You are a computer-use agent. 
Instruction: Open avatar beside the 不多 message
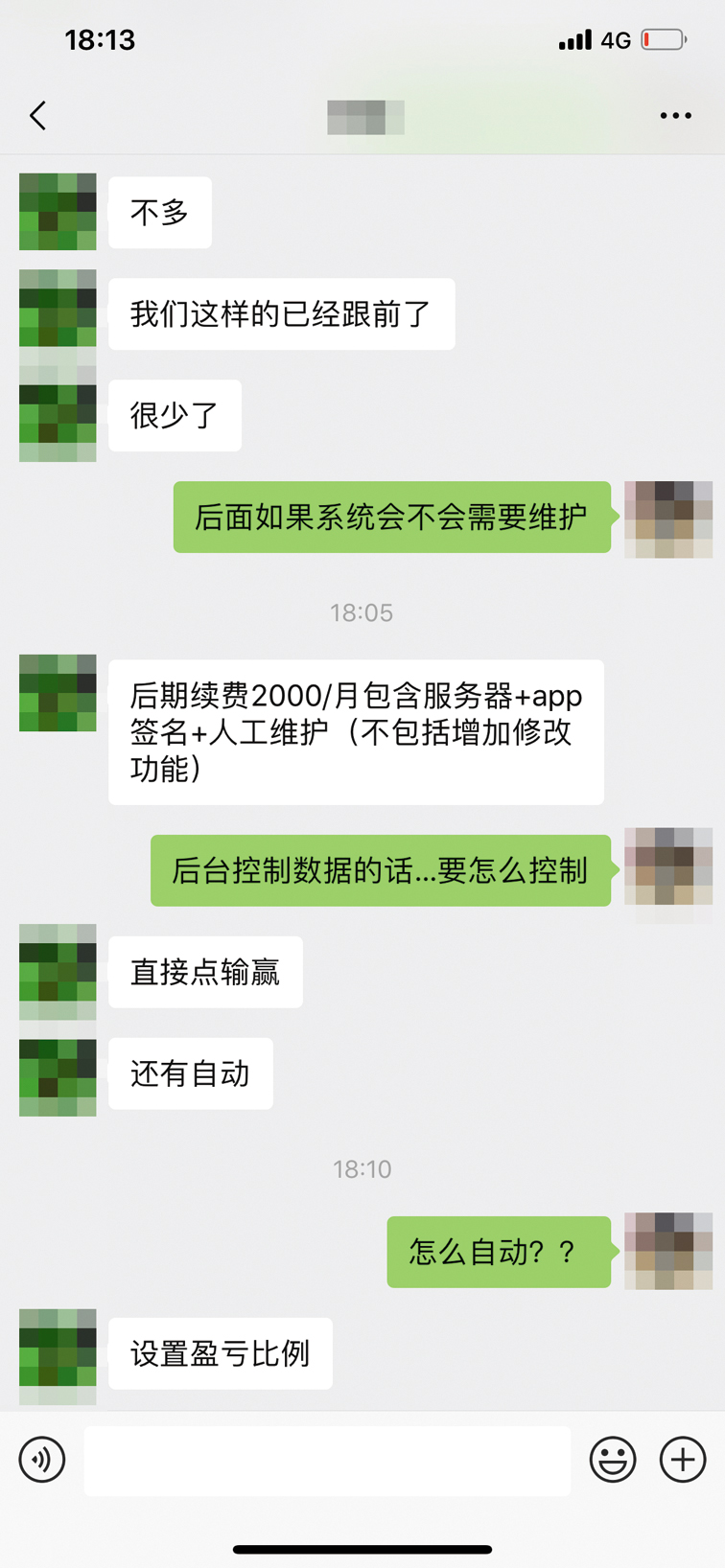pos(58,212)
